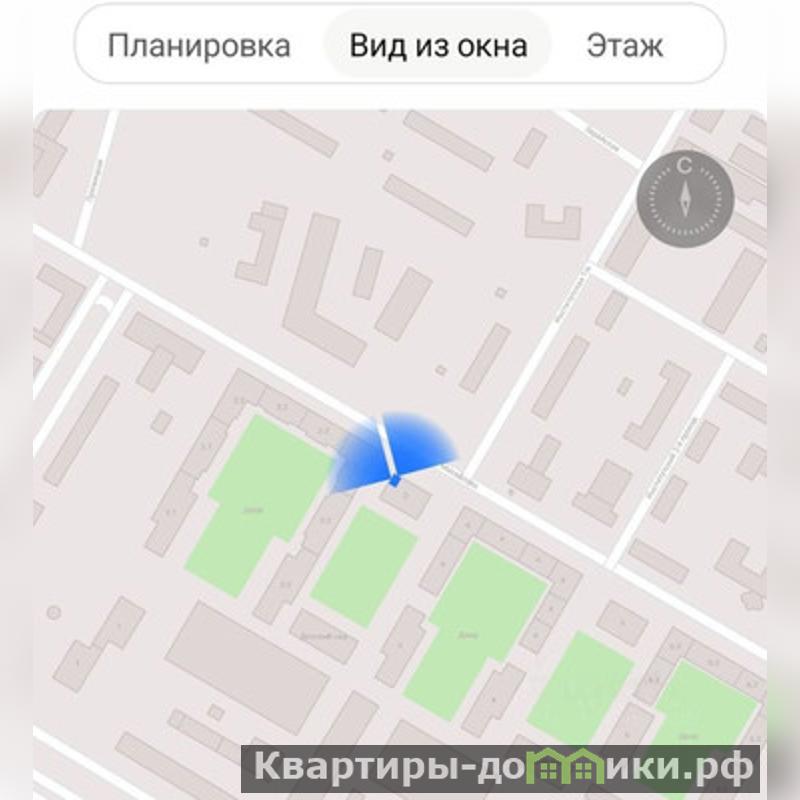Image resolution: width=800 pixels, height=800 pixels.
Task: Open the Этаж tab
Action: click(x=625, y=46)
